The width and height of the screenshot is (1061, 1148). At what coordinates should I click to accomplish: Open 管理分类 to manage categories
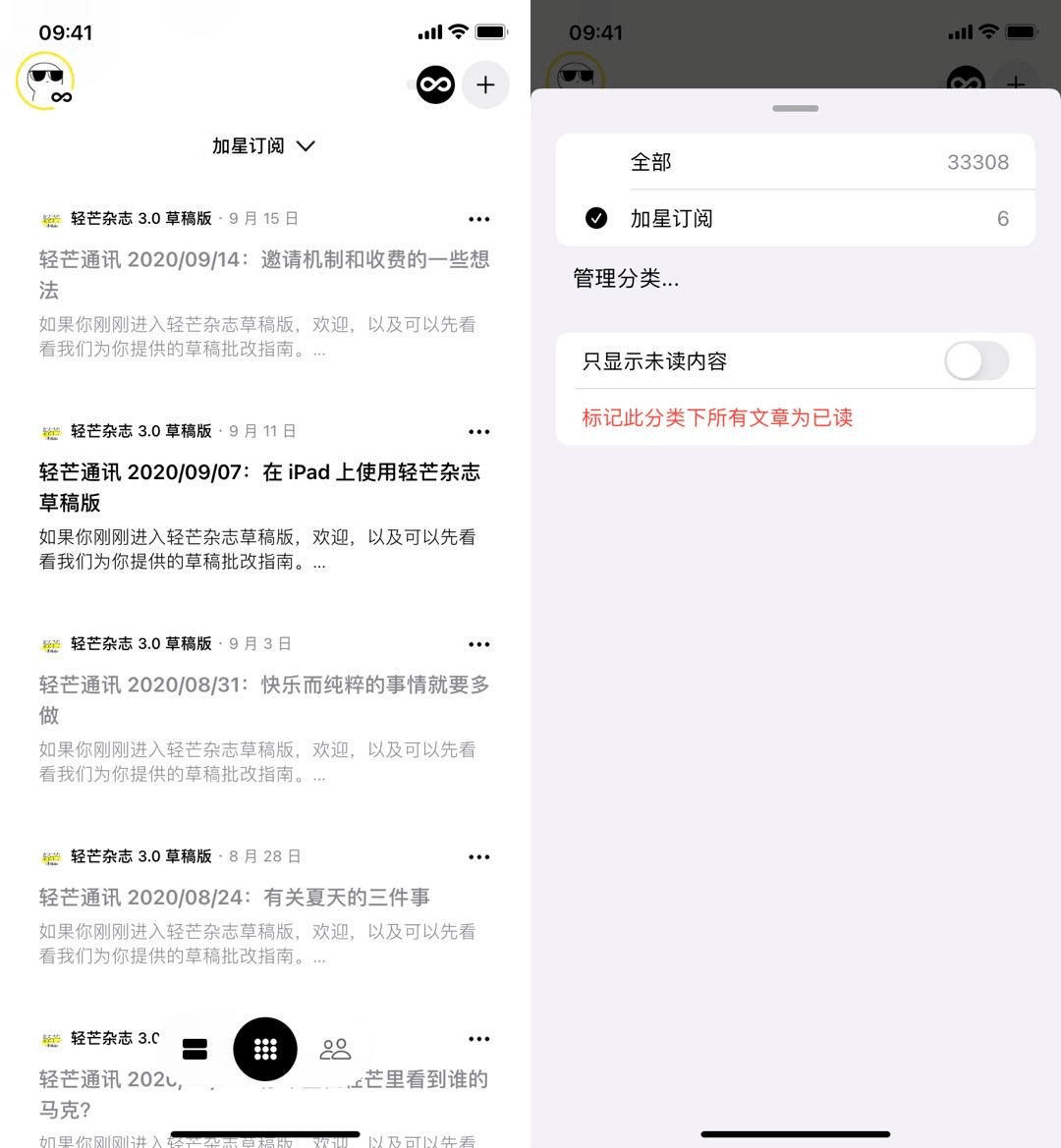[626, 279]
